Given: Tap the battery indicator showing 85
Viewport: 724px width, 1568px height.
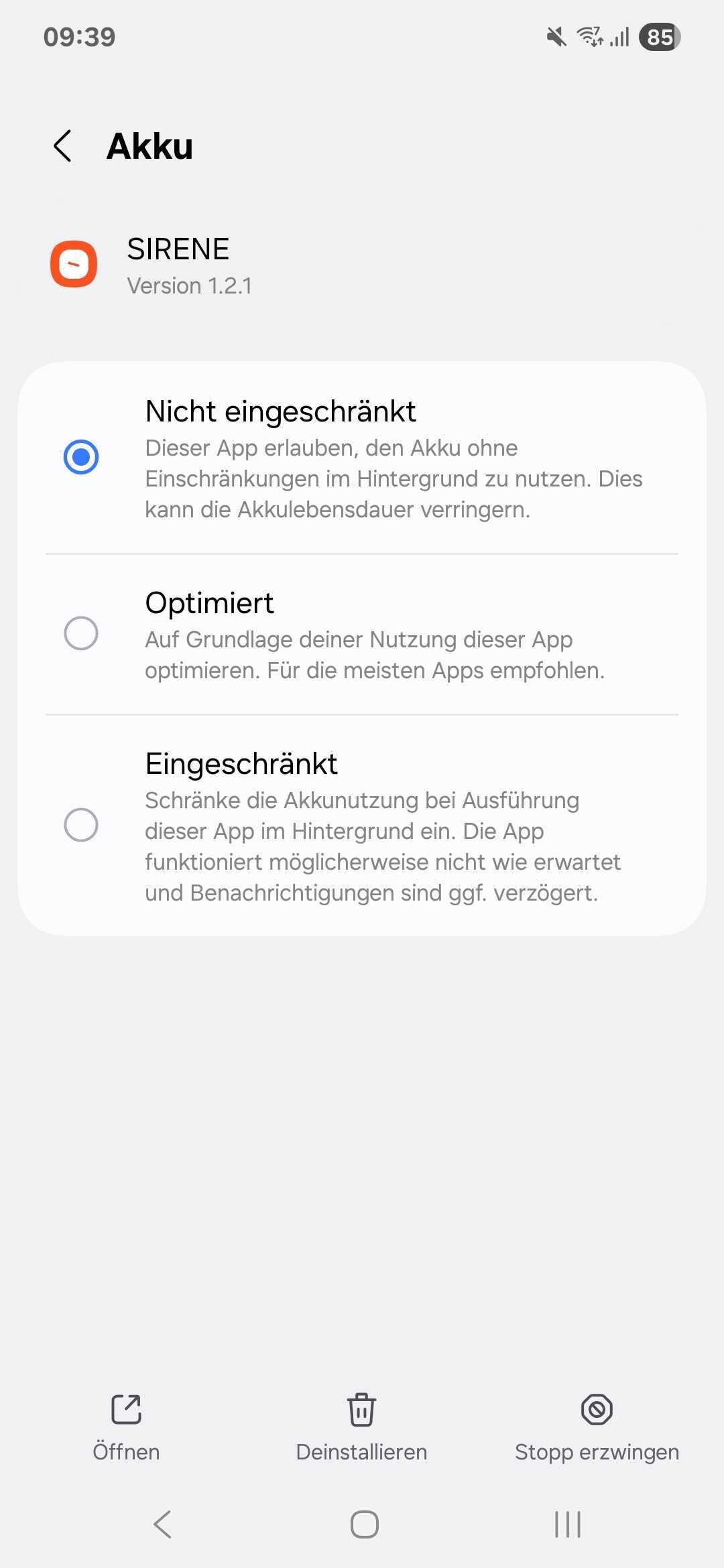Looking at the screenshot, I should [x=660, y=38].
